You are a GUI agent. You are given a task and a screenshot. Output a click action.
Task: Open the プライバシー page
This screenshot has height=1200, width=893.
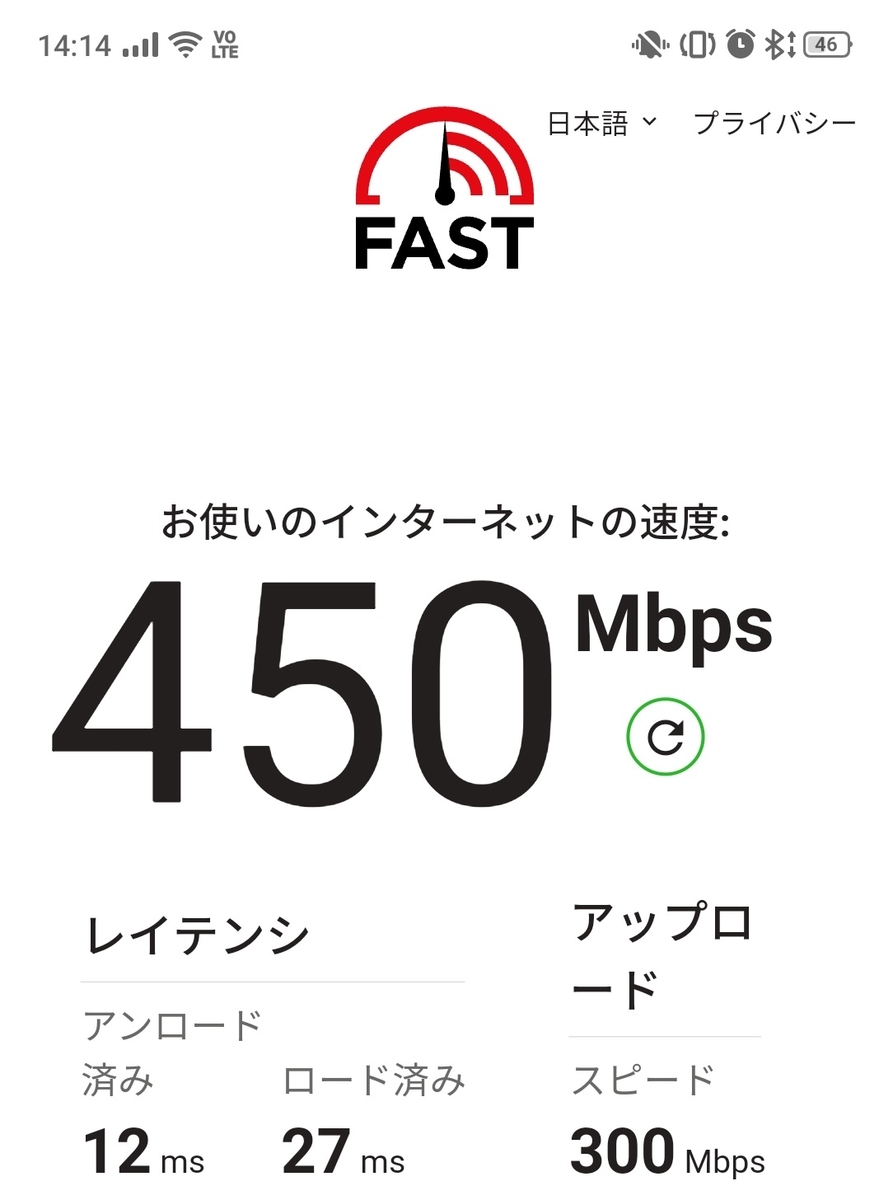click(775, 122)
